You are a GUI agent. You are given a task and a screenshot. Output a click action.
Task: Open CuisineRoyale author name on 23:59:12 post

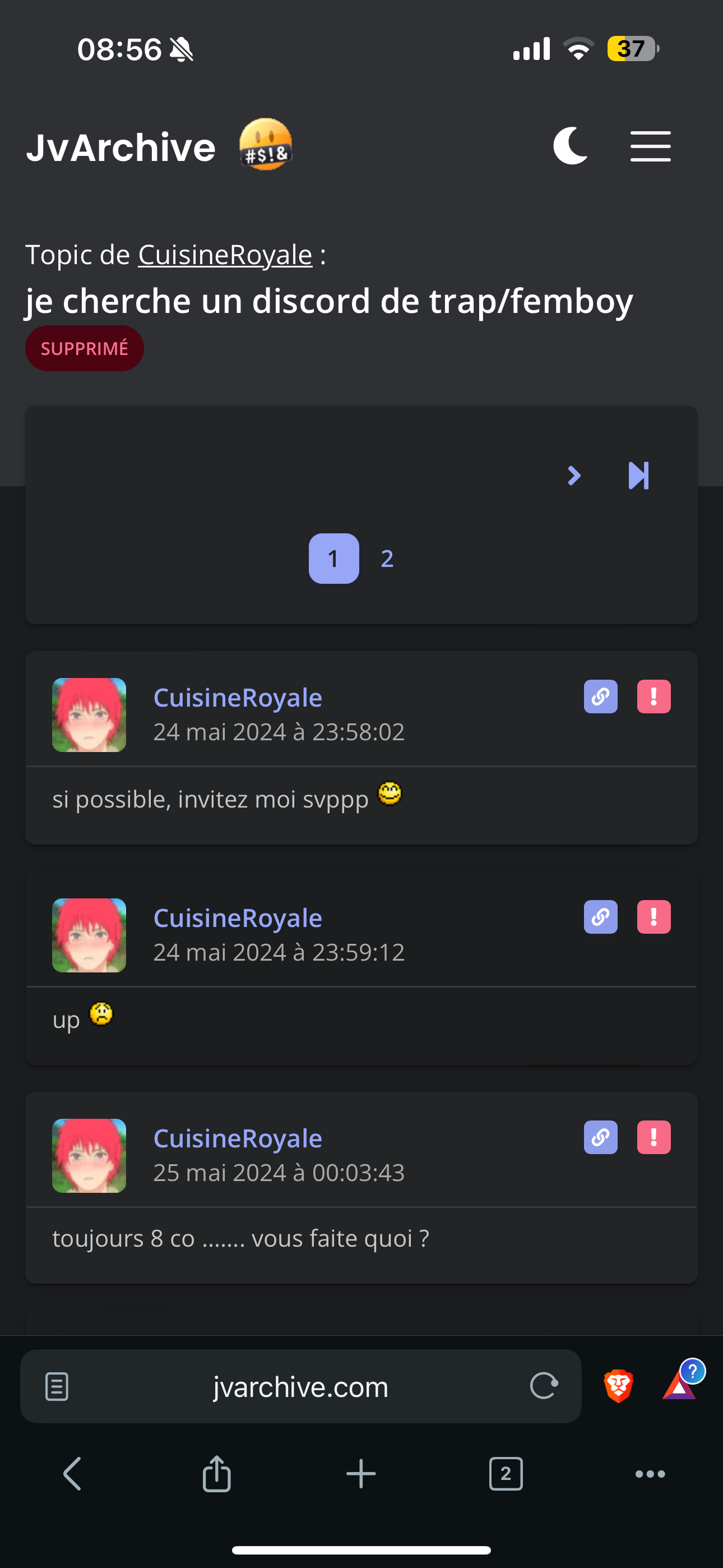tap(237, 918)
